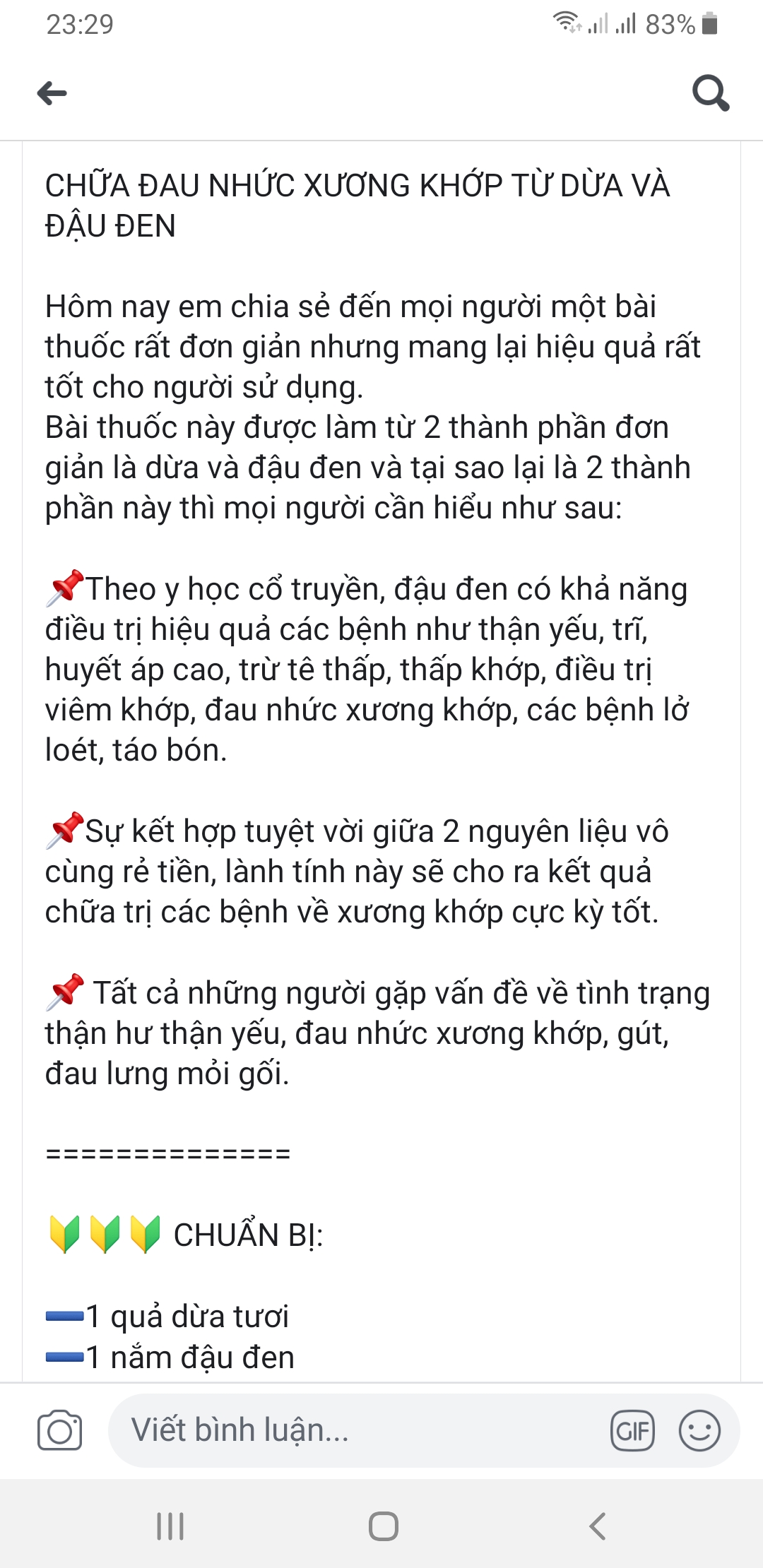
Task: Open recent apps from navigation bar
Action: click(x=170, y=1526)
